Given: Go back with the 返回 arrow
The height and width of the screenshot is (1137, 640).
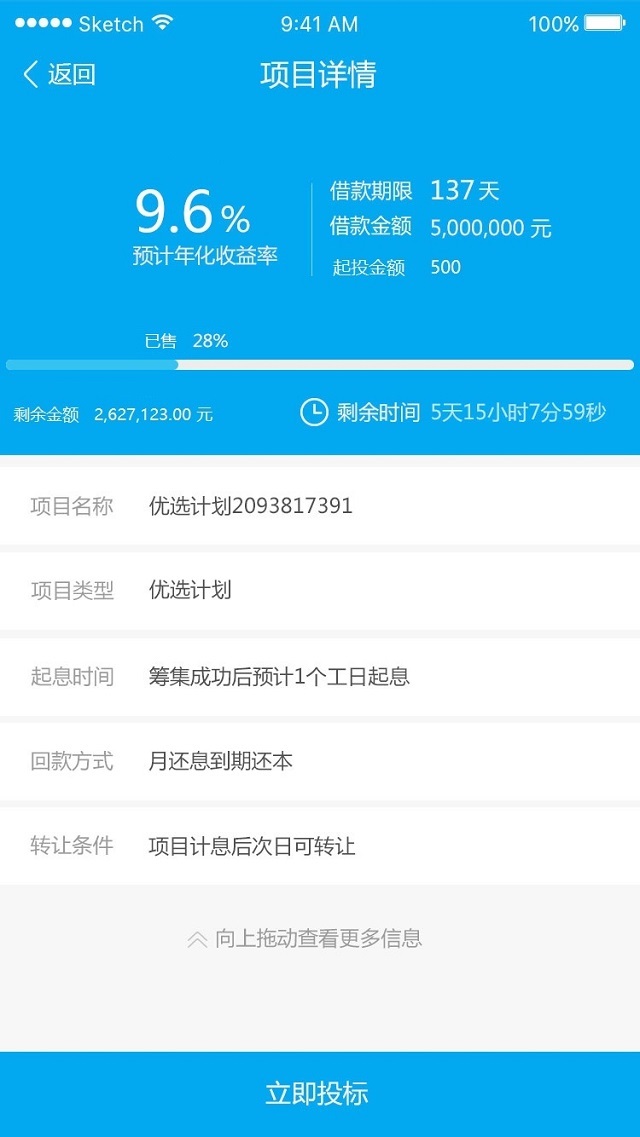Looking at the screenshot, I should [x=59, y=75].
